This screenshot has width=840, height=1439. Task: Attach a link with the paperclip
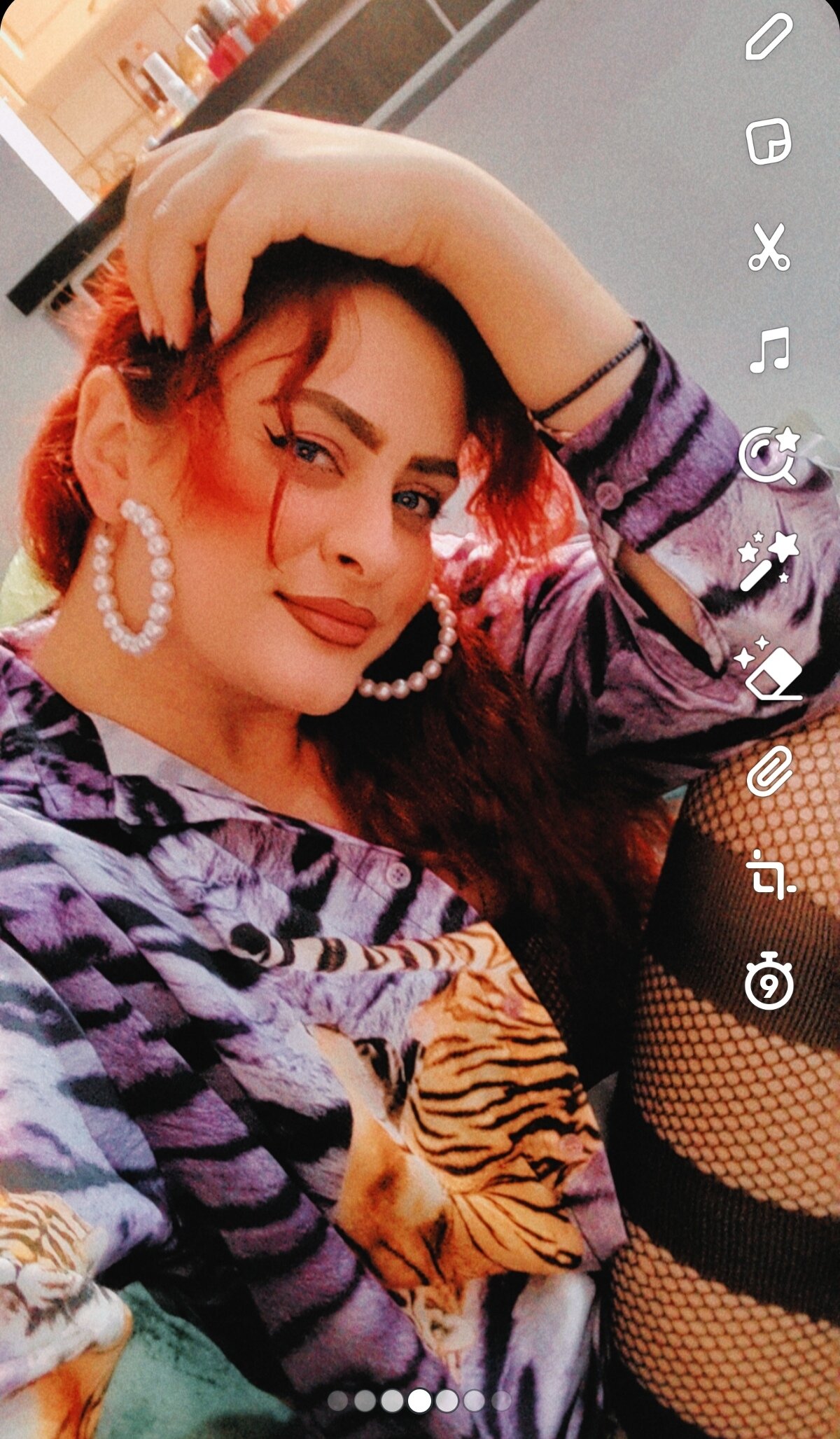[x=769, y=770]
